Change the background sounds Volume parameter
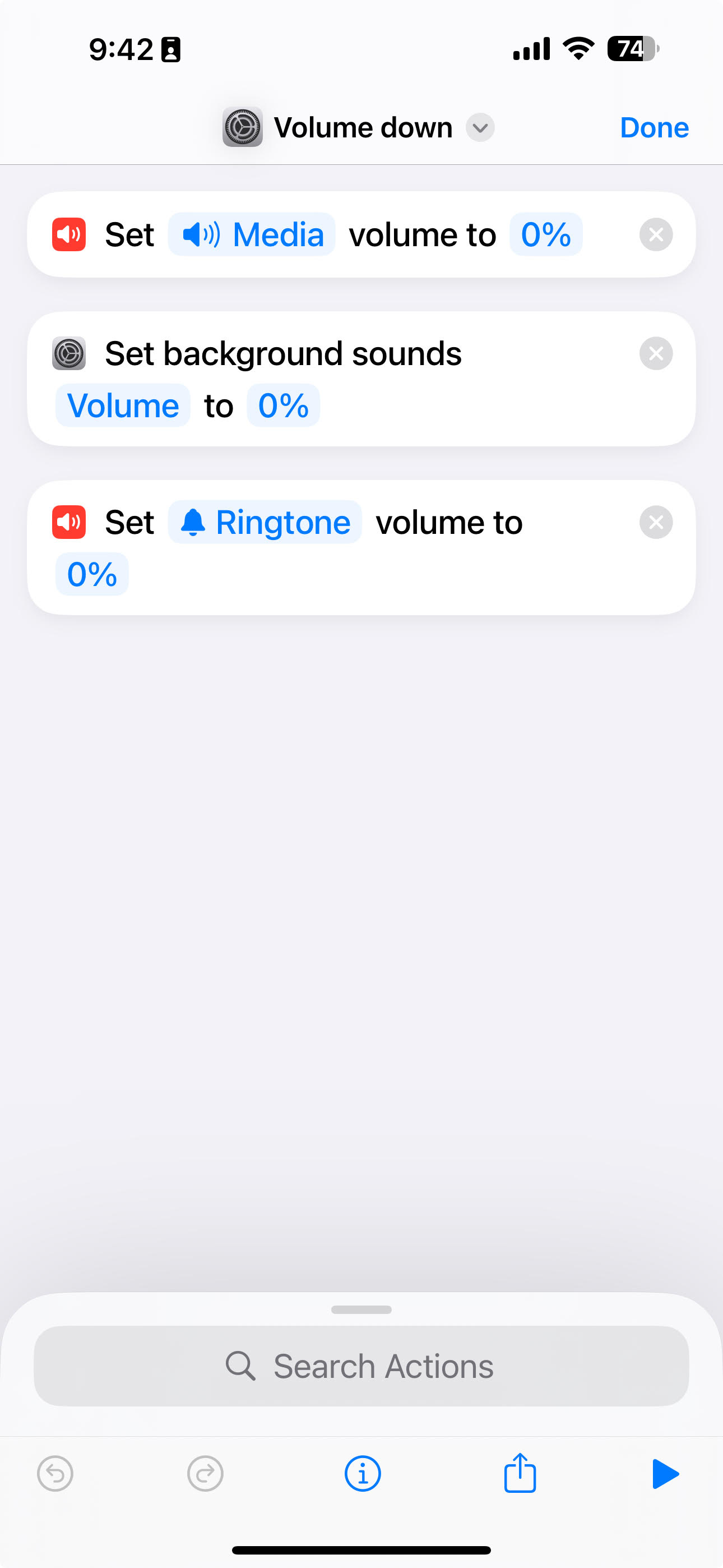This screenshot has width=723, height=1568. pos(123,405)
